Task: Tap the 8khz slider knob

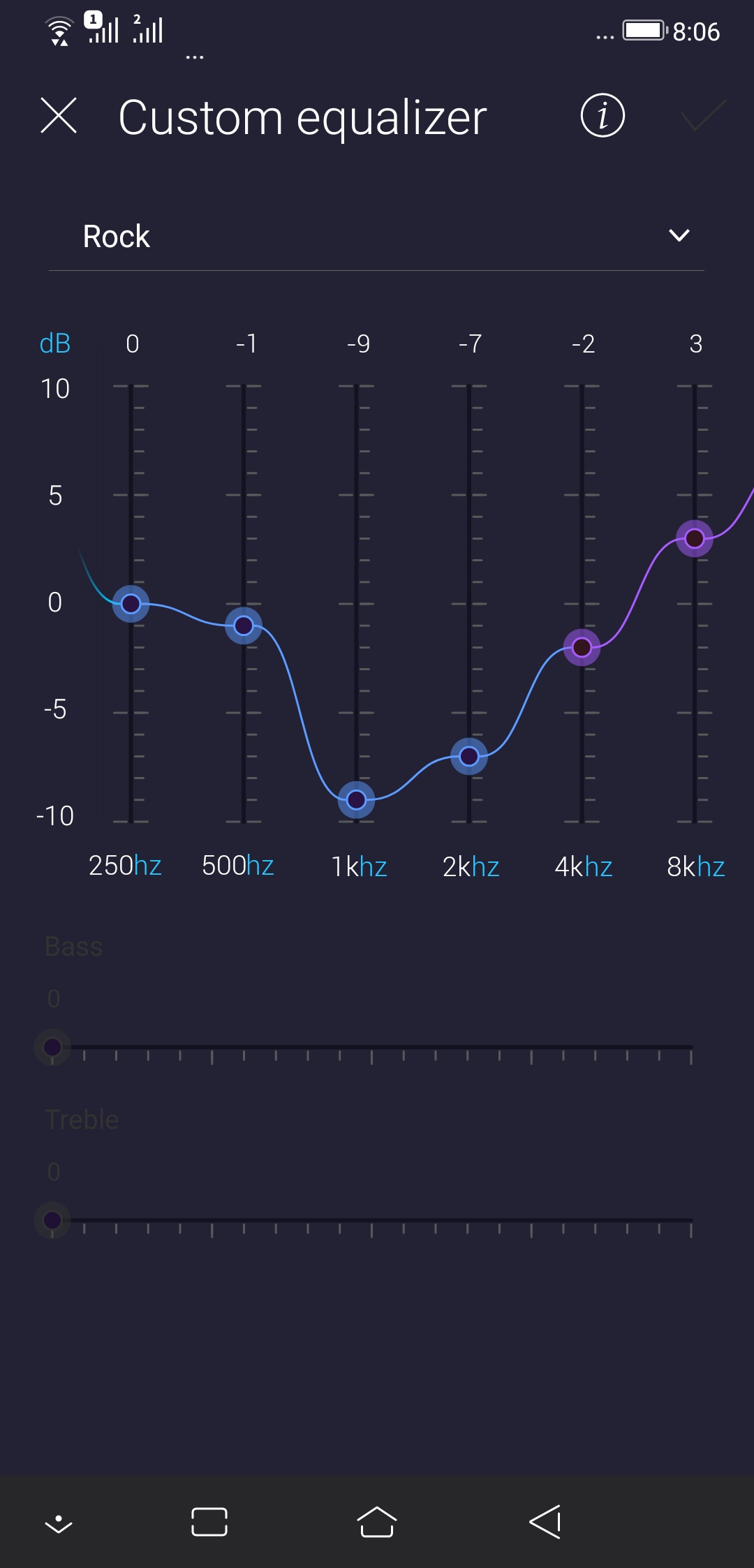Action: pos(695,538)
